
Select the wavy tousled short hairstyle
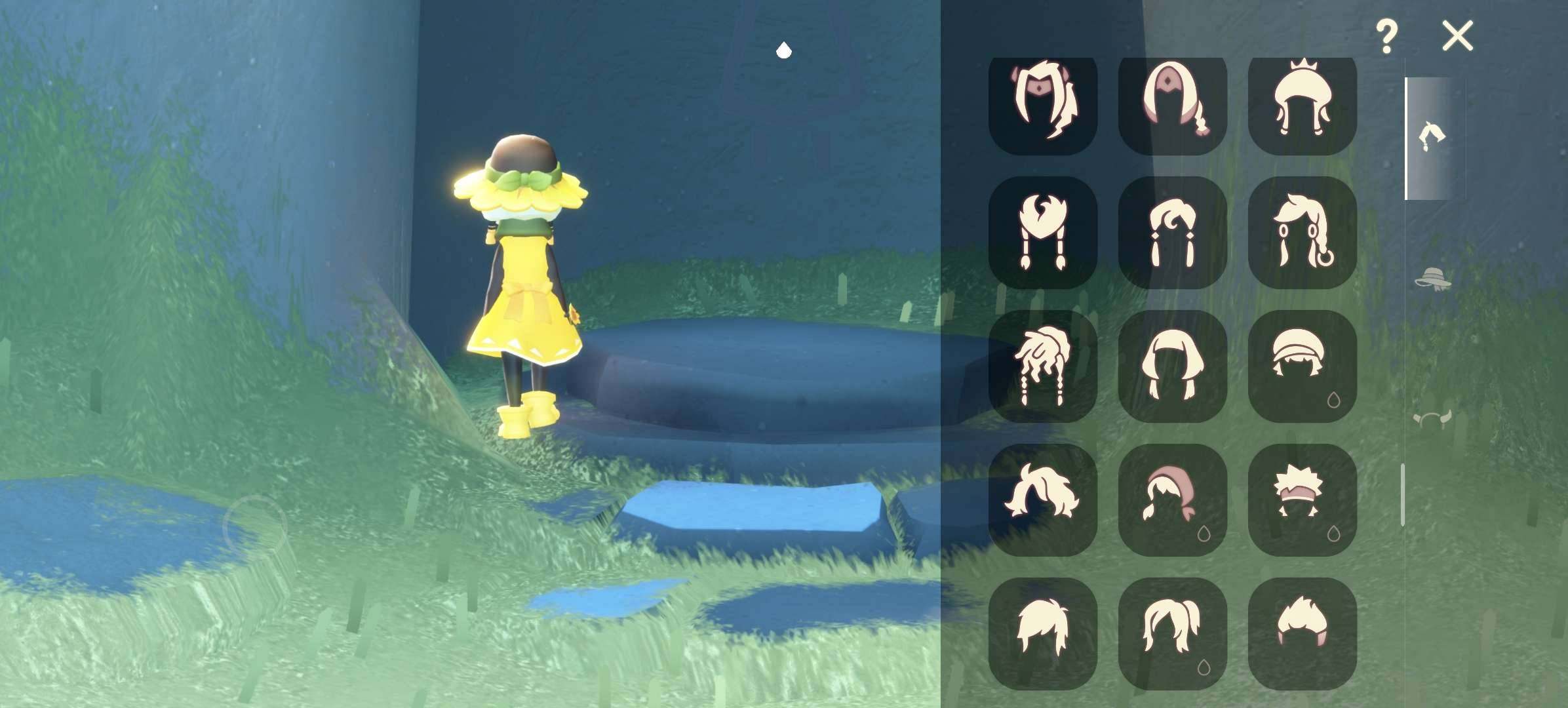[1042, 500]
